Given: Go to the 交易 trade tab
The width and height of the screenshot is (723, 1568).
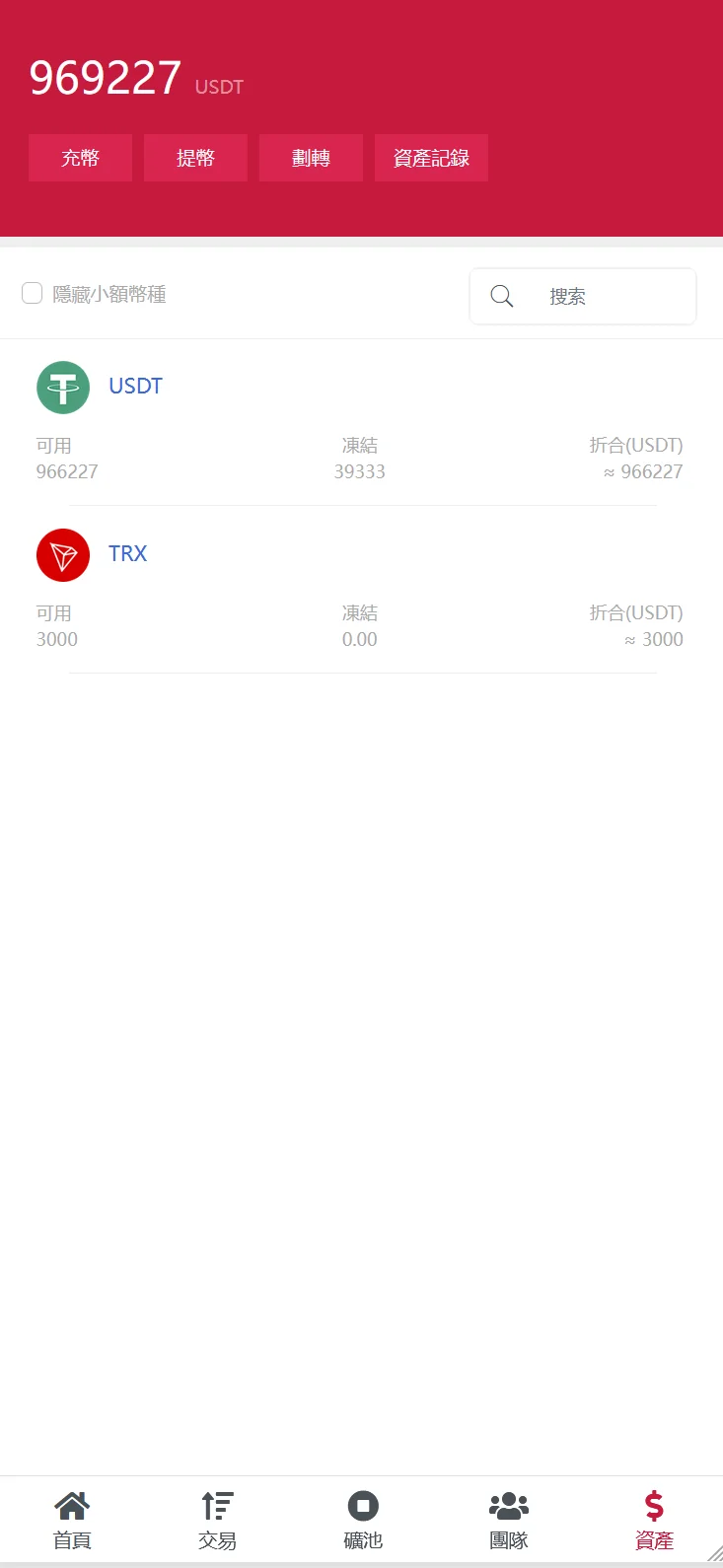Looking at the screenshot, I should (217, 1520).
